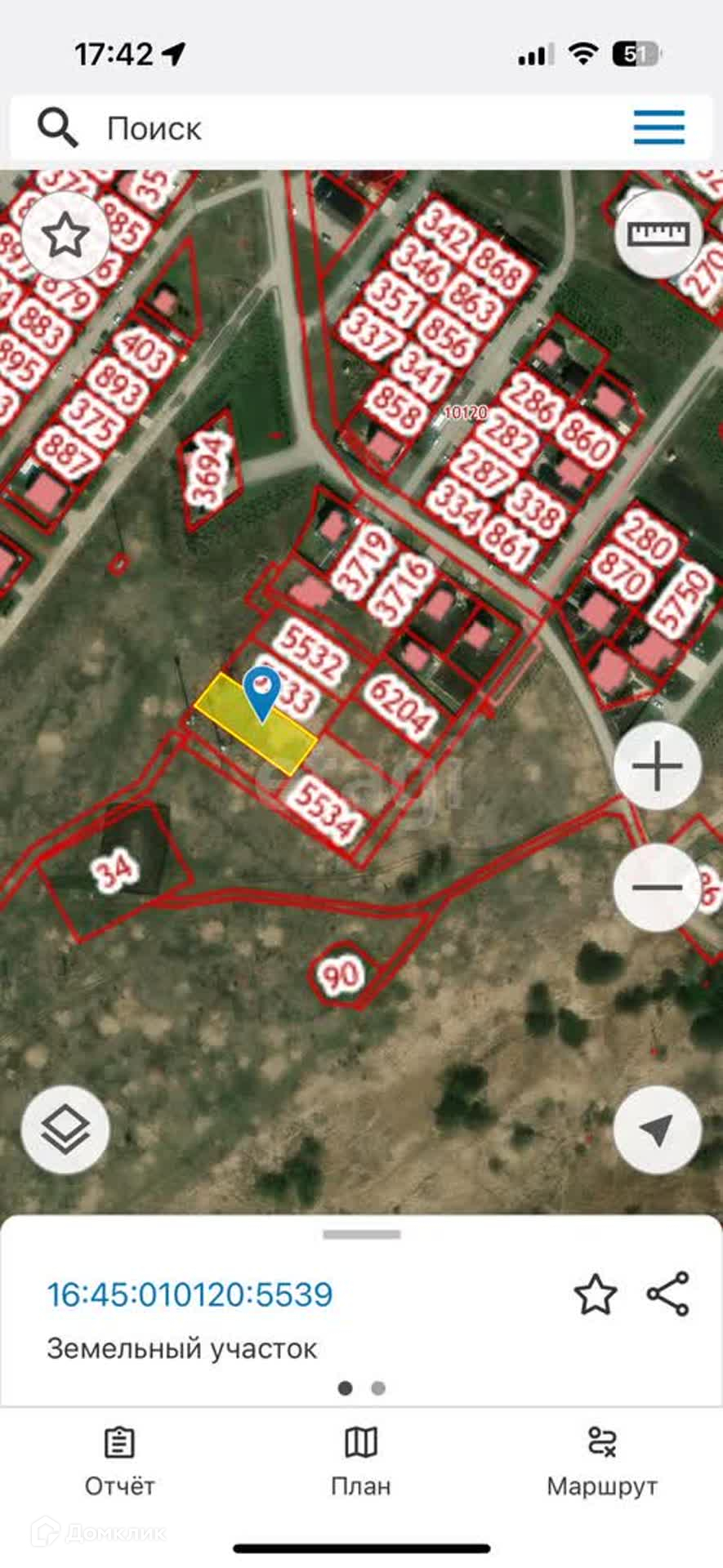Screen dimensions: 723x1568
Task: Activate the ruler measuring tool
Action: 658,234
